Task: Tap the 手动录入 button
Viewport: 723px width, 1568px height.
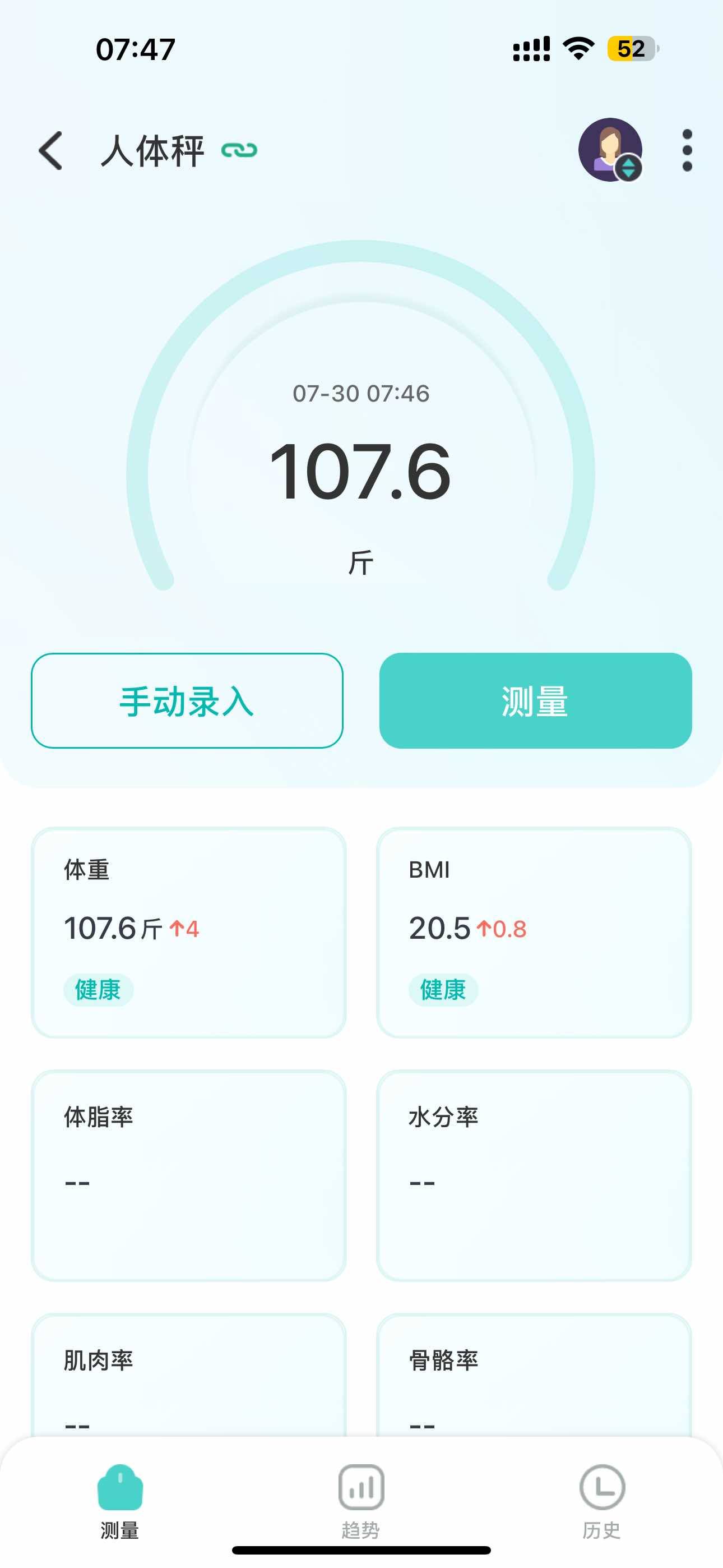Action: (187, 700)
